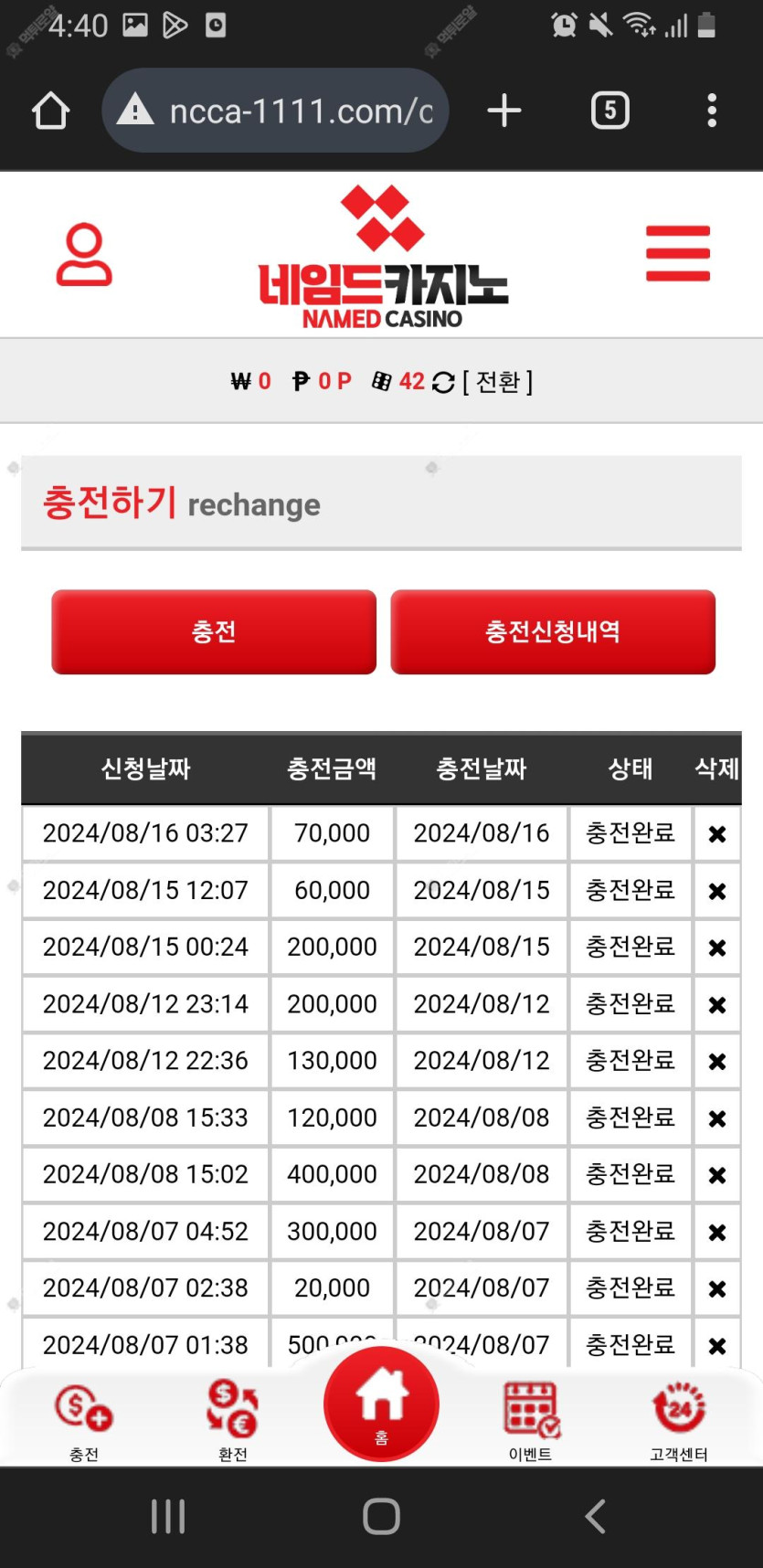Delete the 2024/08/16 03:27 record
This screenshot has height=1568, width=763.
tap(717, 833)
